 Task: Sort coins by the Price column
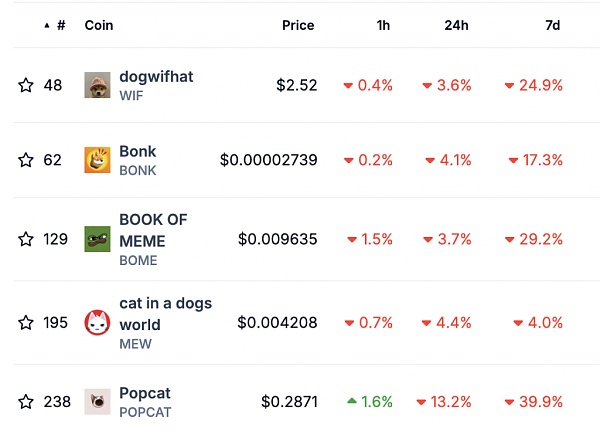coord(298,25)
